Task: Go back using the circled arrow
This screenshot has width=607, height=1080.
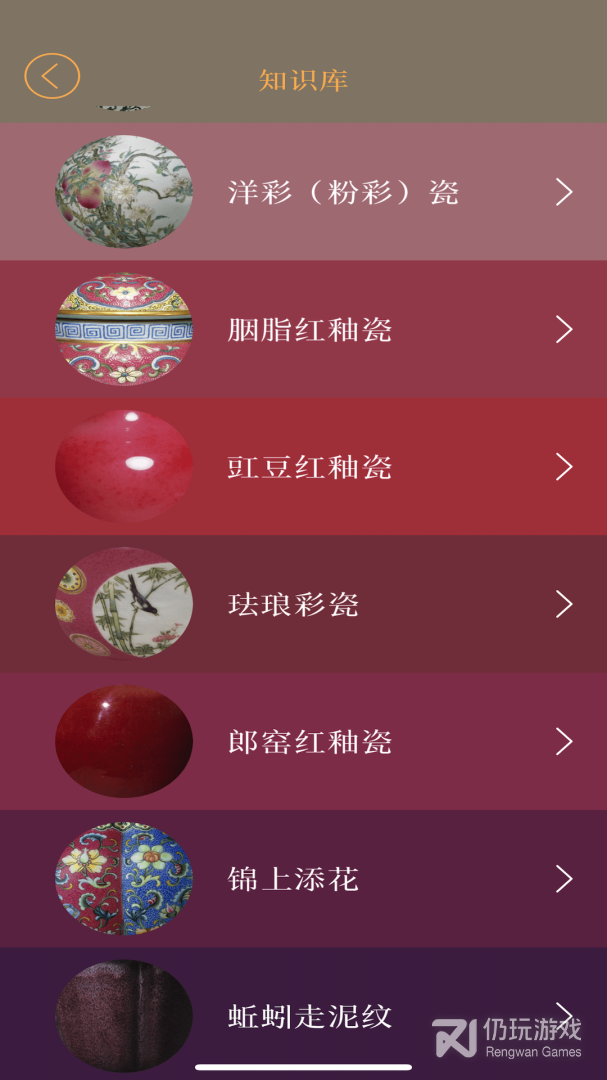Action: point(52,77)
